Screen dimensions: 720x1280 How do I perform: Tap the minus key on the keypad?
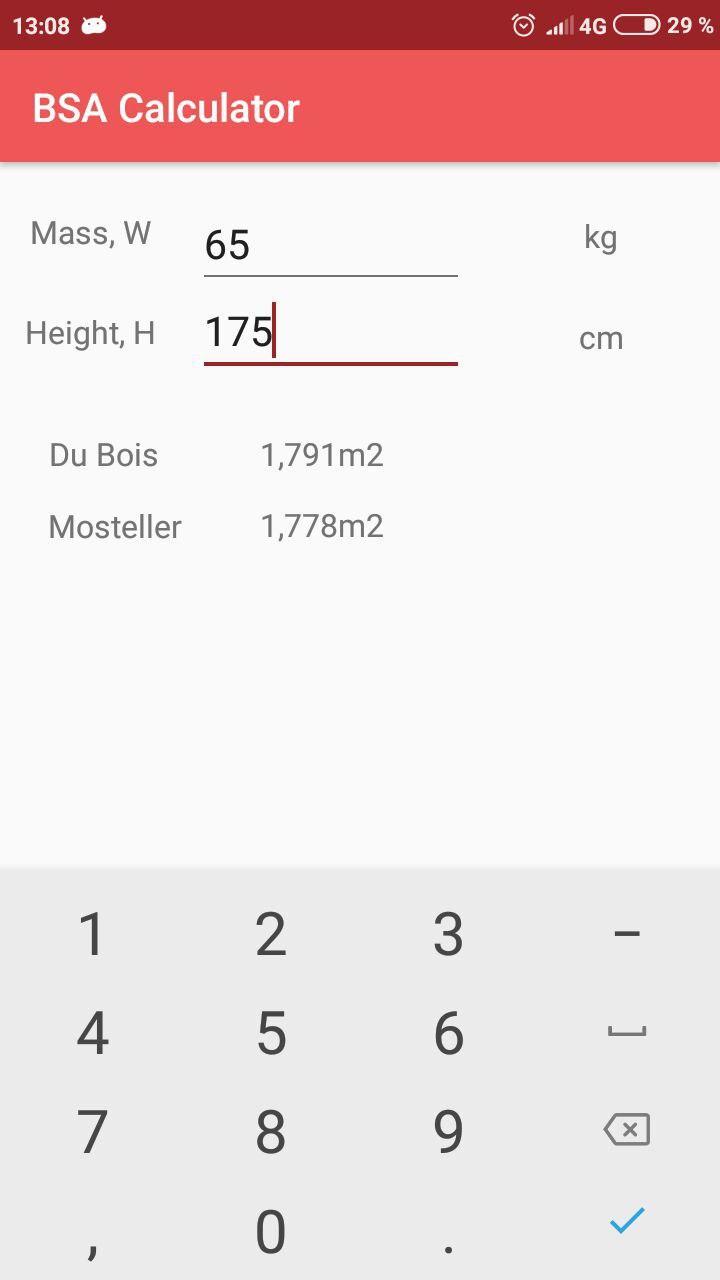(627, 934)
